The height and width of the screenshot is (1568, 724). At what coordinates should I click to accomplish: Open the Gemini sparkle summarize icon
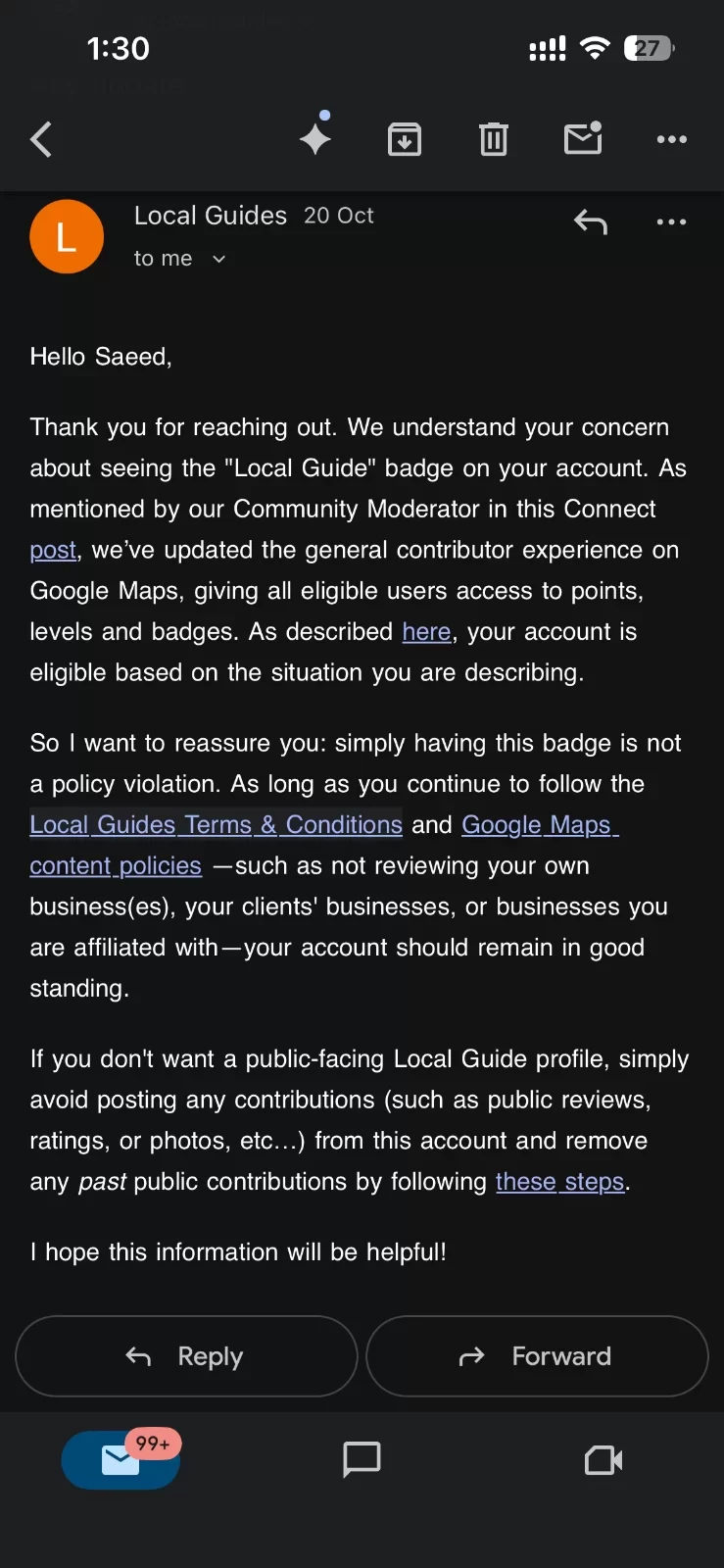(x=315, y=138)
